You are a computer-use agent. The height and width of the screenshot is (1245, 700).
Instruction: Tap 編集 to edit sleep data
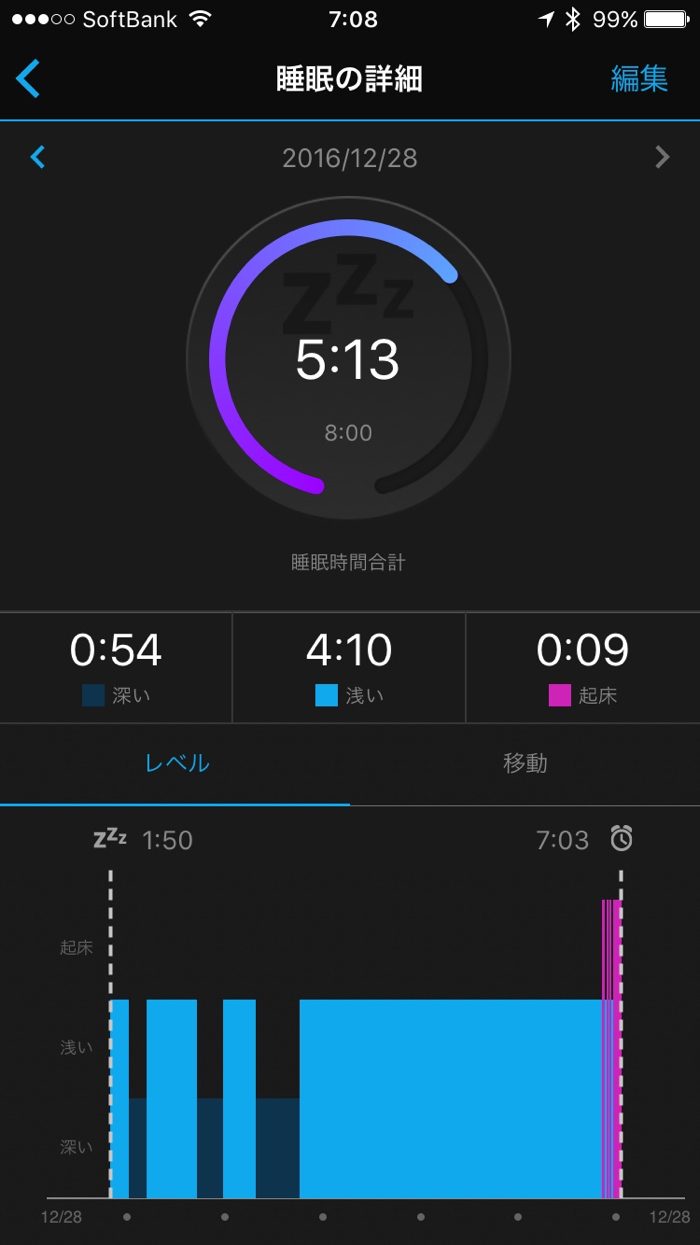(639, 79)
